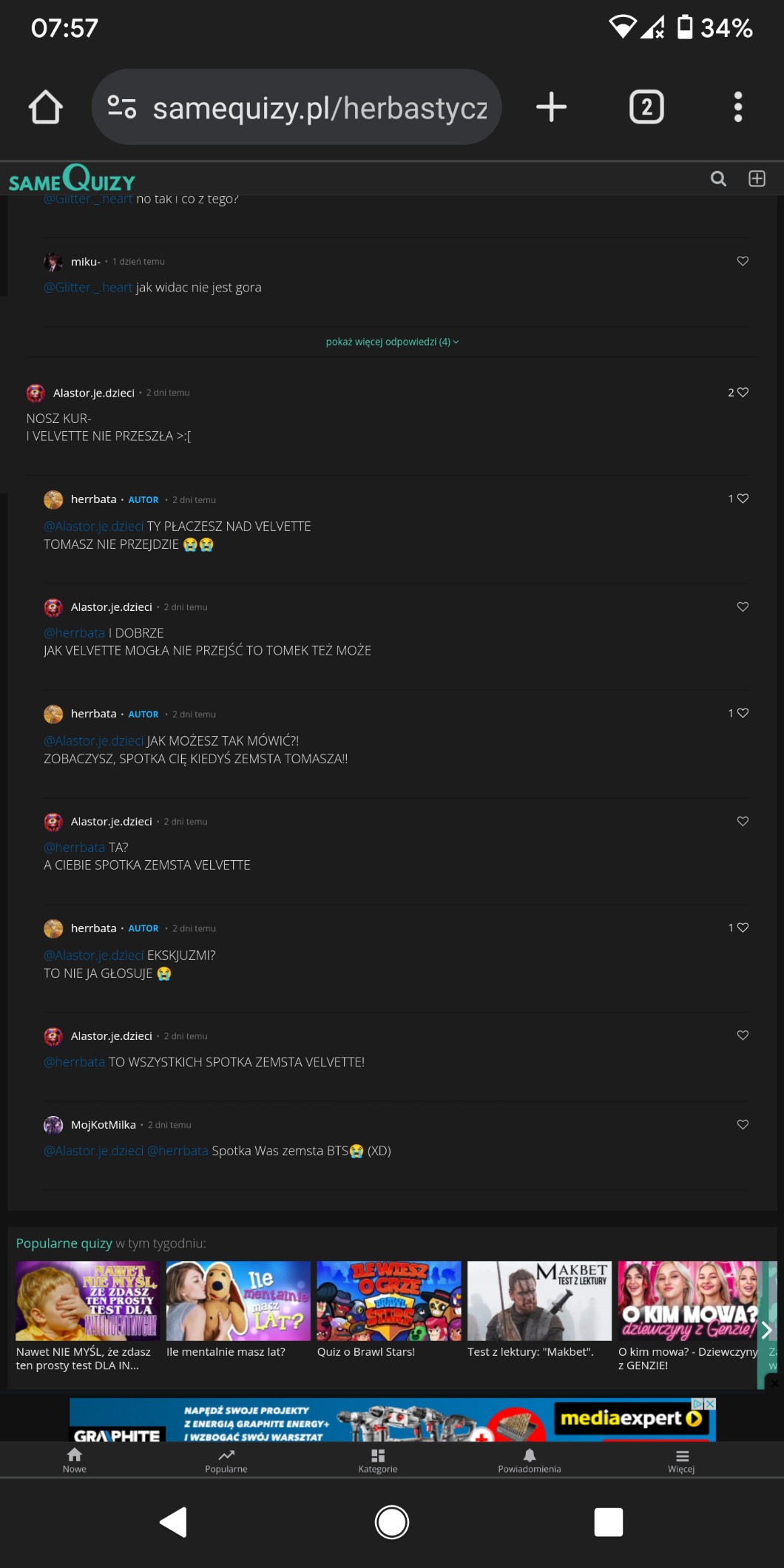Switch to the Nowe tab

click(75, 1460)
